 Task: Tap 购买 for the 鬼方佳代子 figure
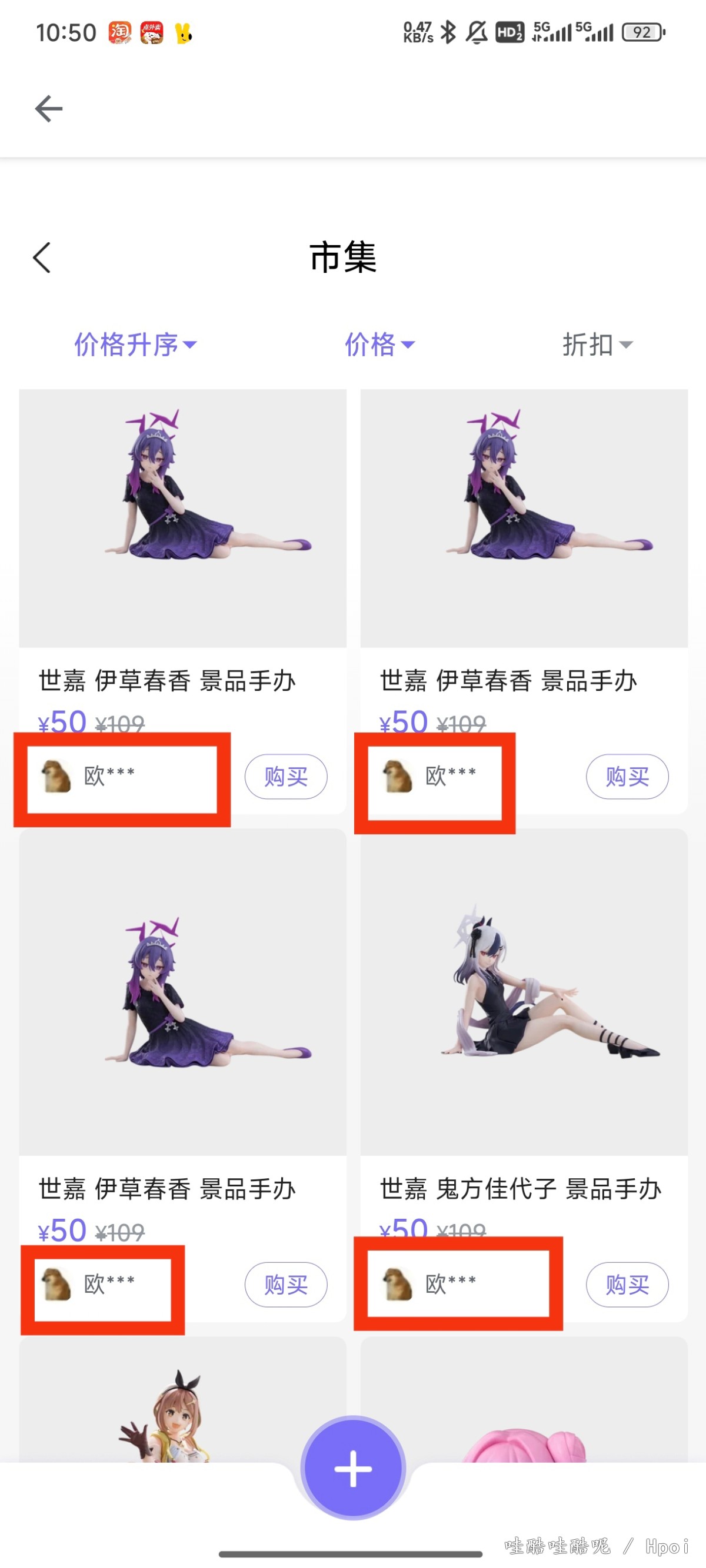click(x=627, y=1285)
